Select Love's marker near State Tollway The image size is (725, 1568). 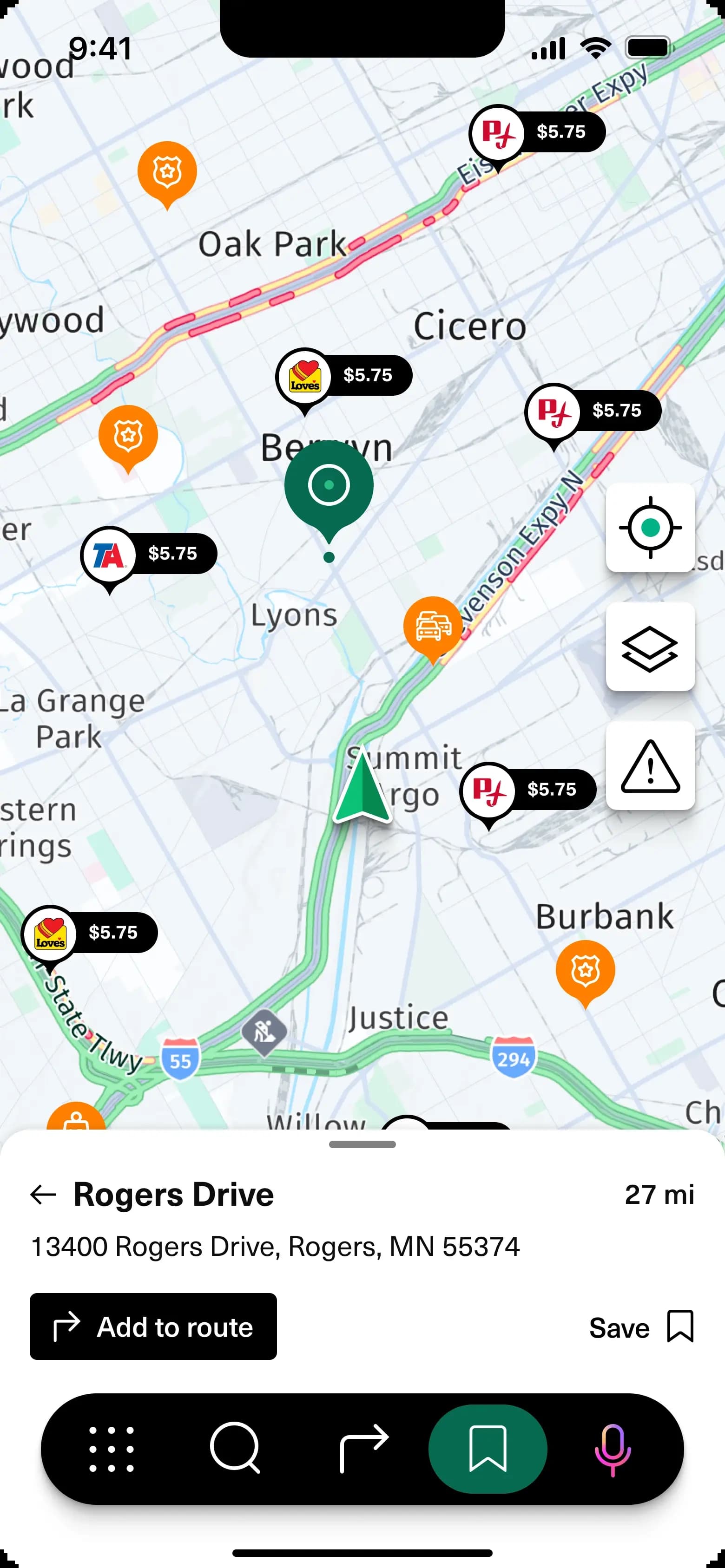point(89,933)
